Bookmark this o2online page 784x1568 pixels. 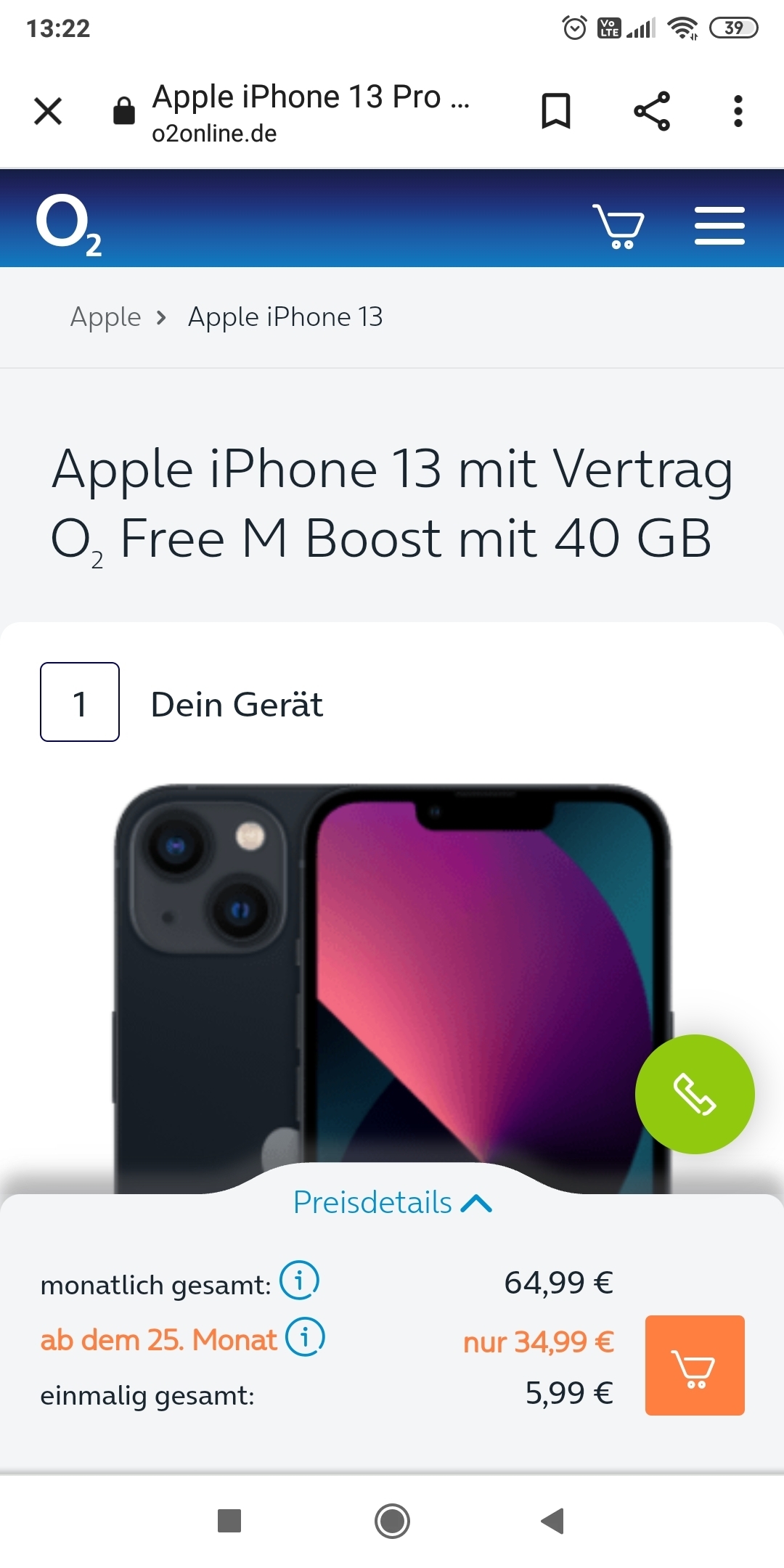tap(556, 111)
